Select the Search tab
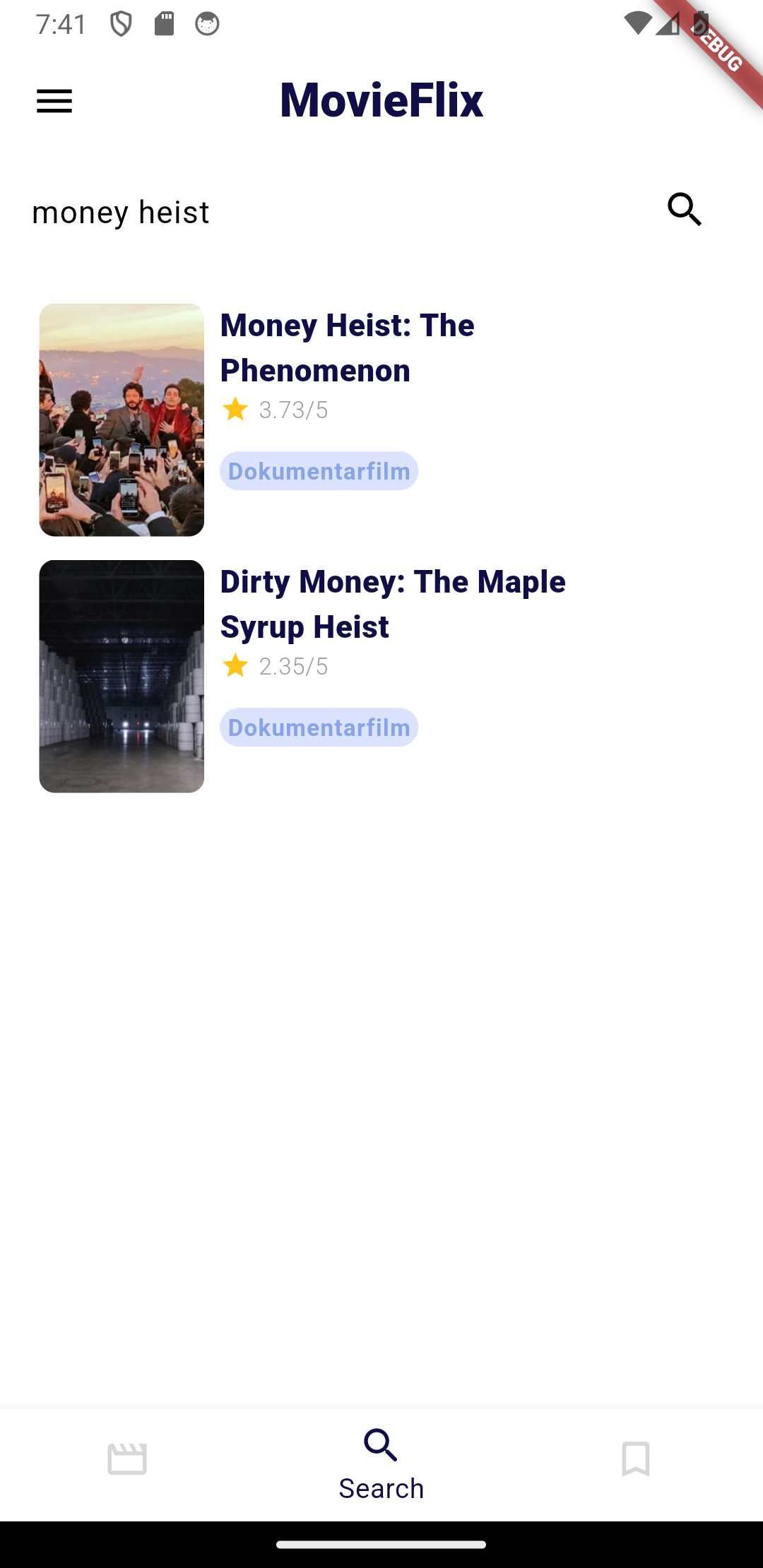Image resolution: width=763 pixels, height=1568 pixels. tap(381, 1463)
